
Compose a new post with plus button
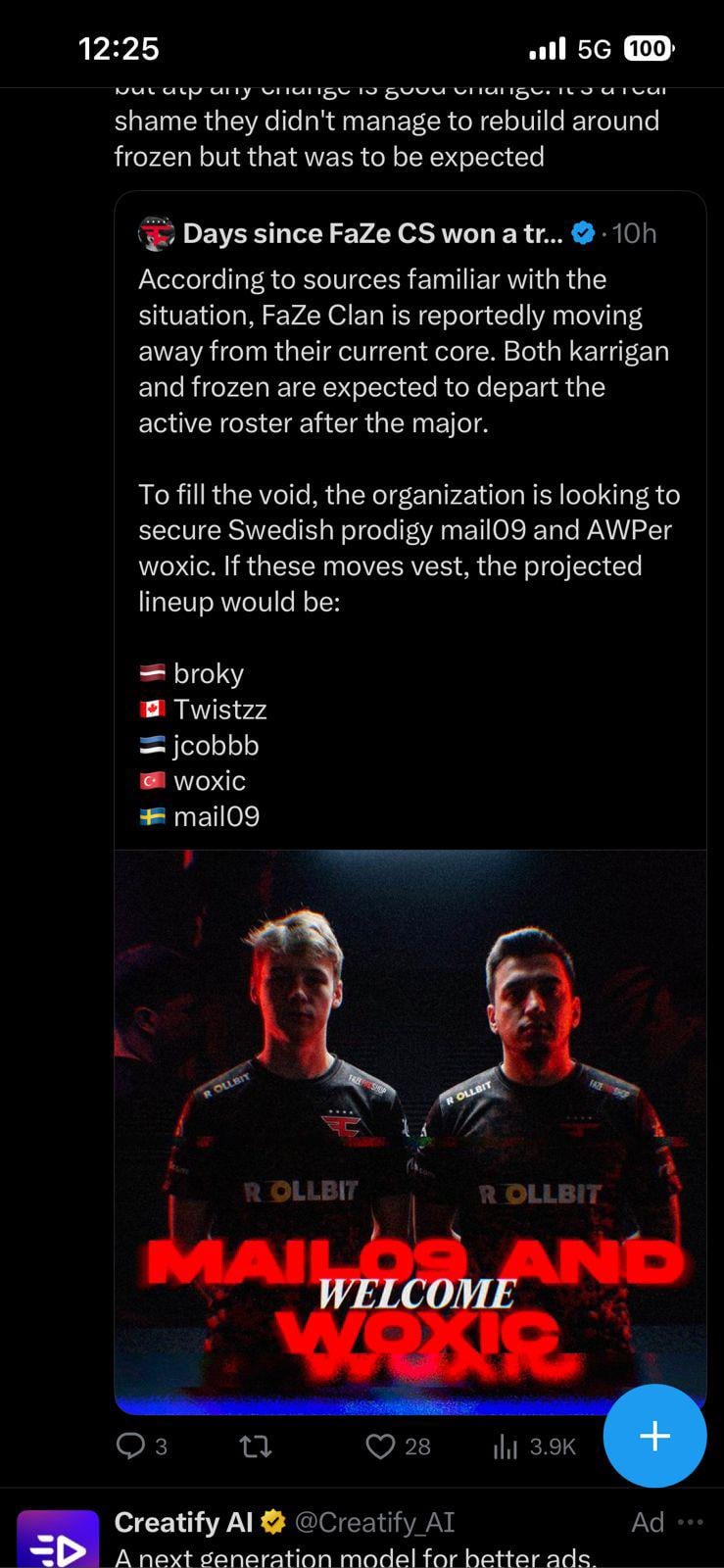point(654,1436)
